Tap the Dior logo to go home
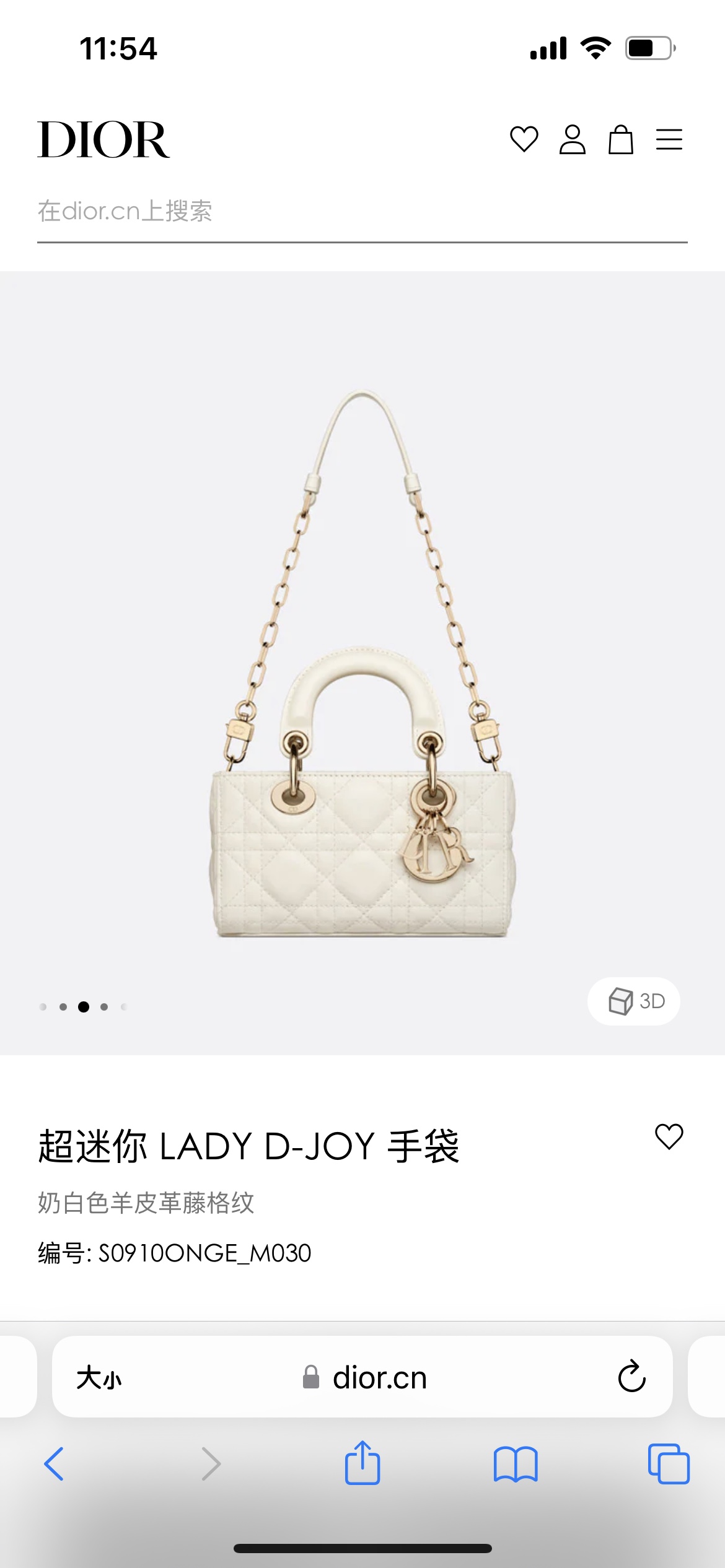725x1568 pixels. tap(103, 139)
